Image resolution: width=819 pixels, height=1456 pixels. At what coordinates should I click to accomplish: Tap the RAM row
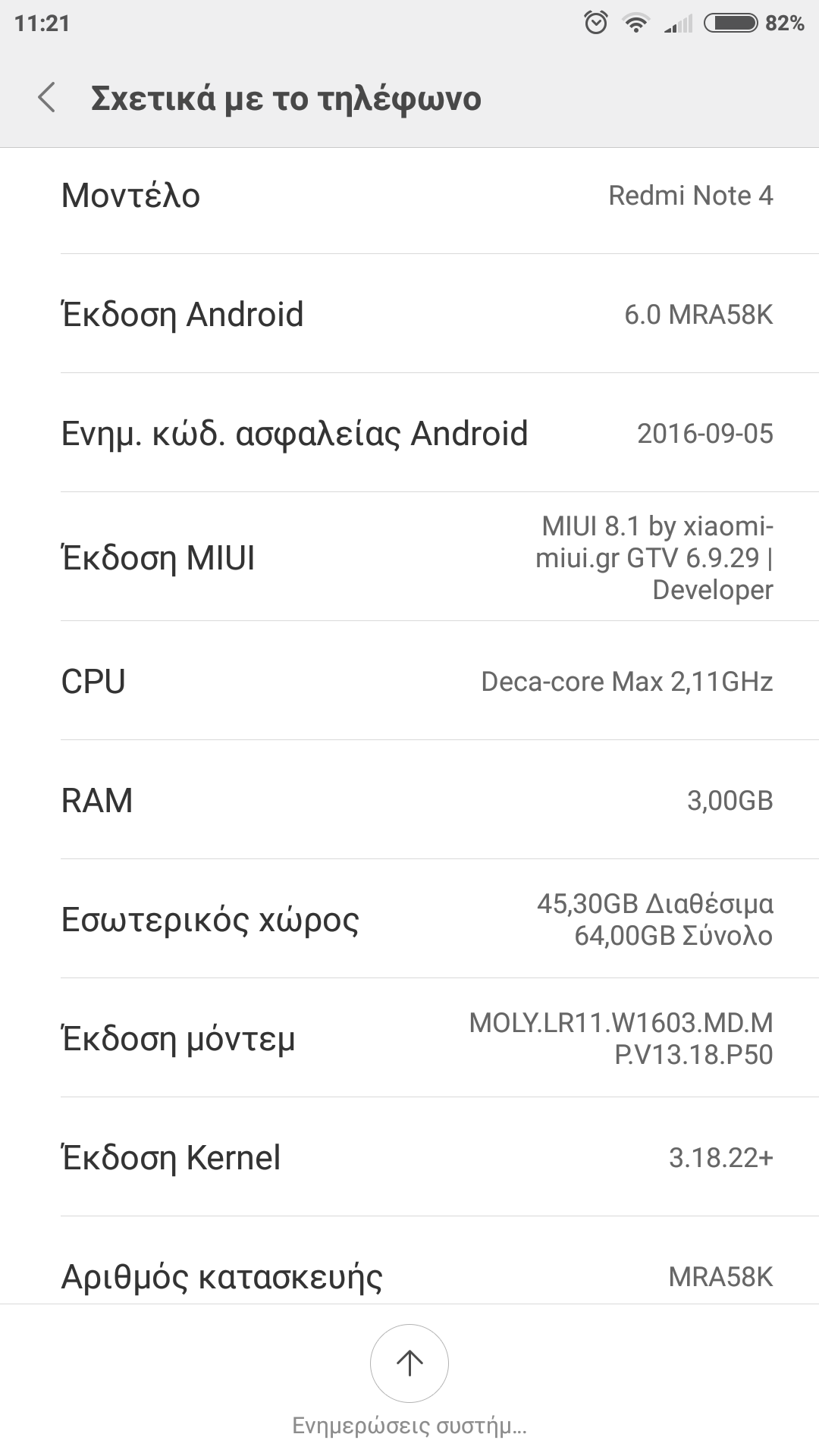(409, 800)
